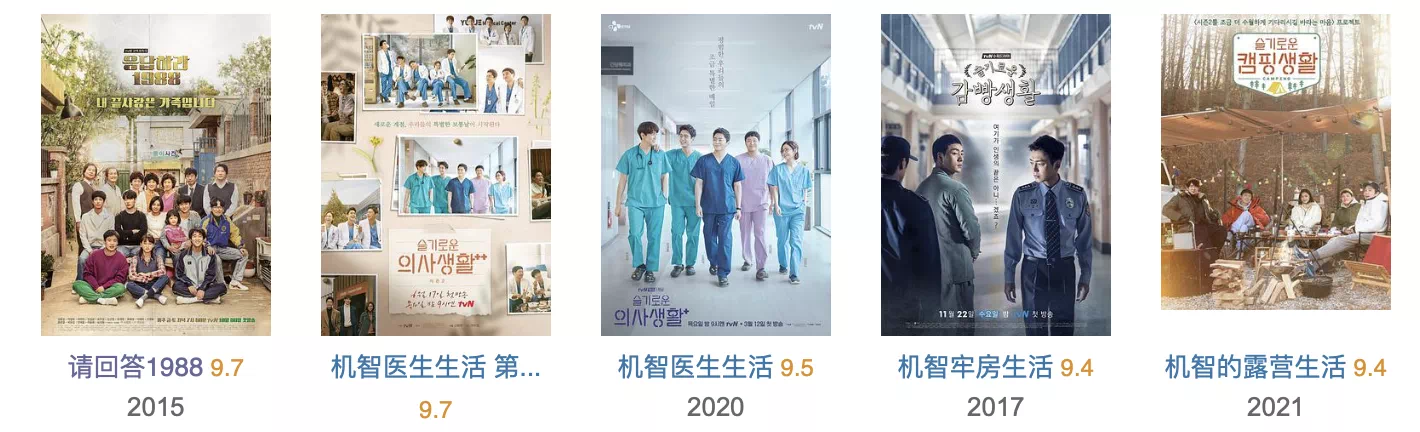Select the truncated 机智医生生活 第... title link
1420x432 pixels.
point(436,368)
